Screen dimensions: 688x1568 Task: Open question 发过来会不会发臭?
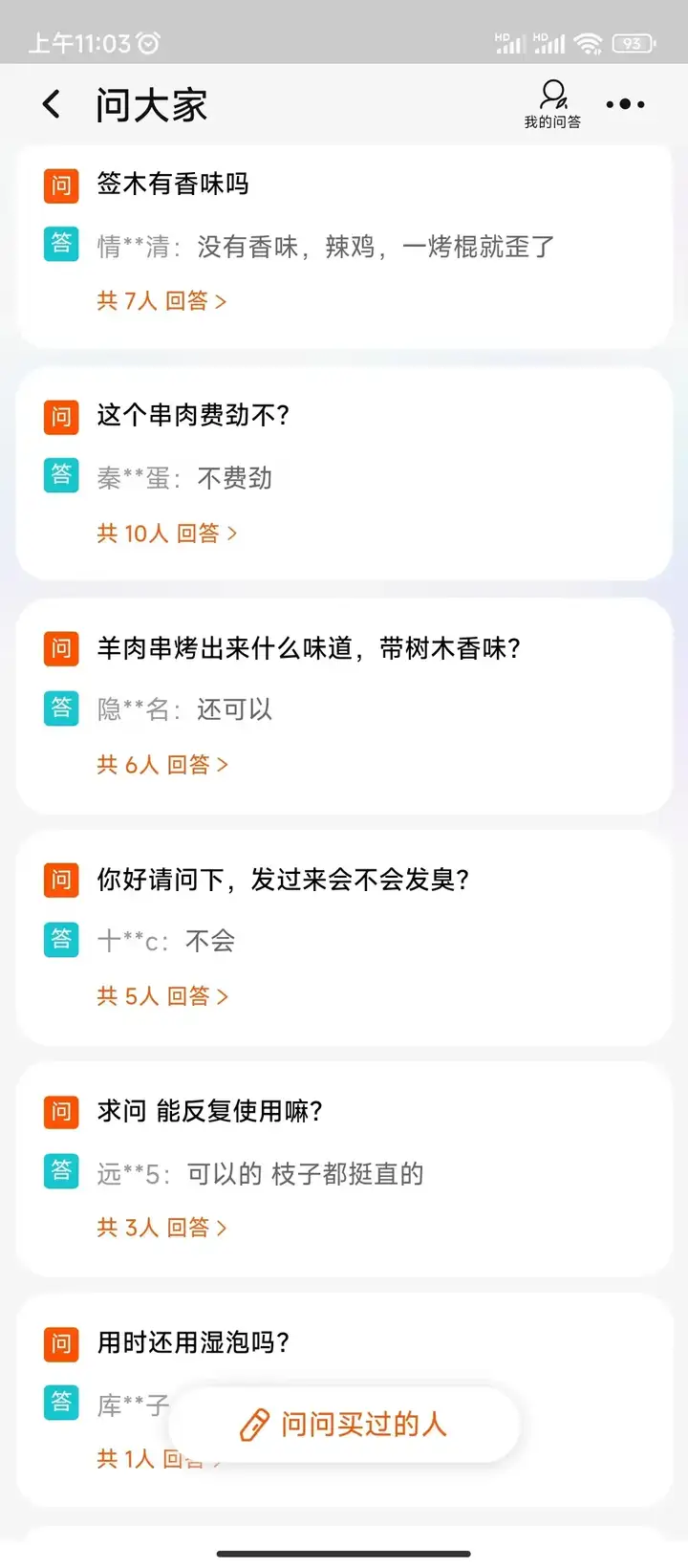pyautogui.click(x=283, y=880)
